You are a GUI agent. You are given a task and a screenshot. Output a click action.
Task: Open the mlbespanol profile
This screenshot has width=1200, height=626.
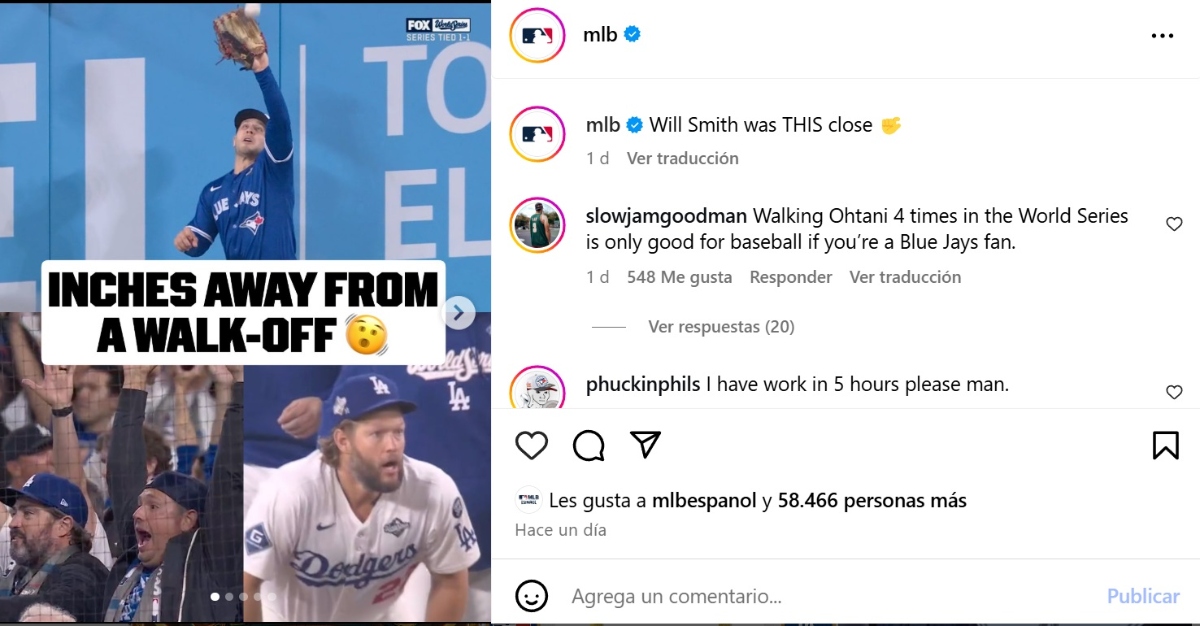point(703,500)
